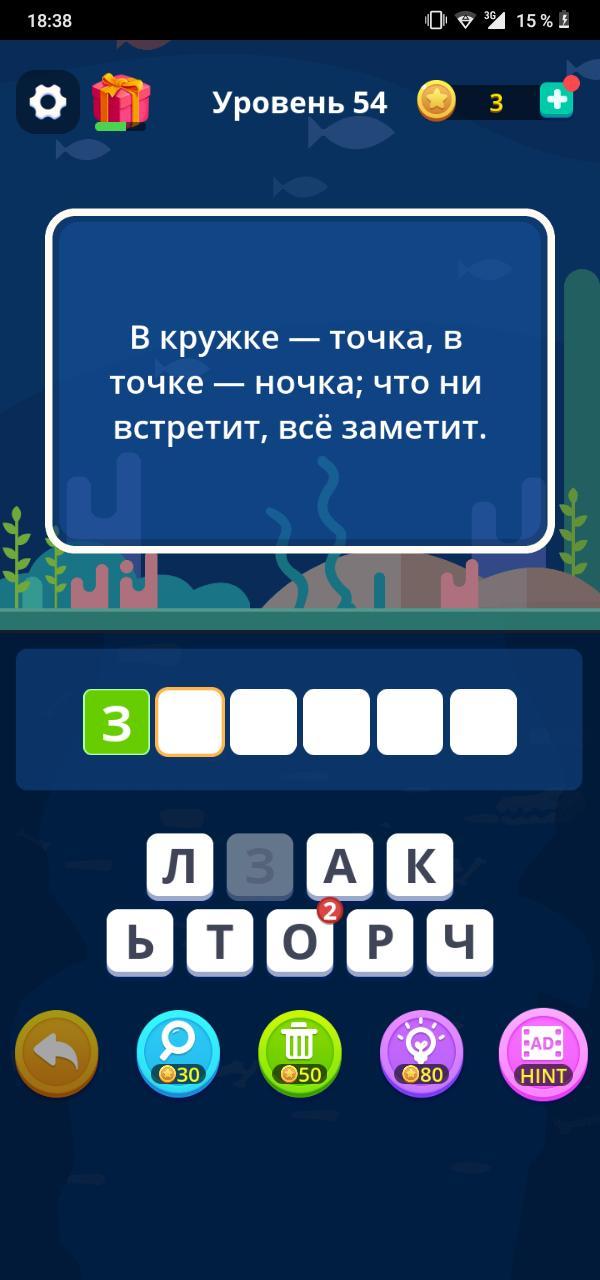Image resolution: width=600 pixels, height=1280 pixels.
Task: Add more coins with the plus button
Action: pyautogui.click(x=557, y=100)
